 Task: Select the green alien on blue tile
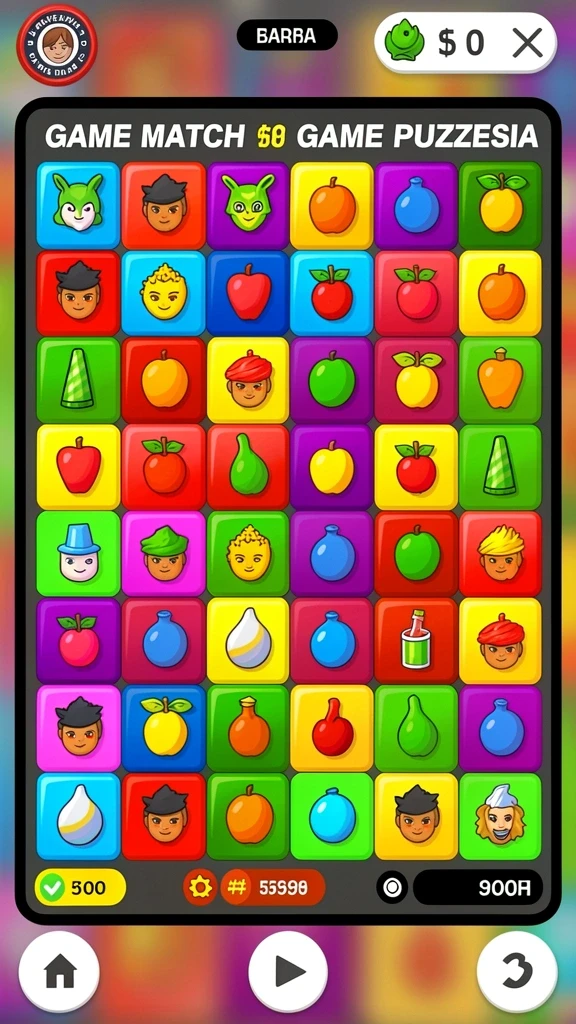(x=78, y=206)
